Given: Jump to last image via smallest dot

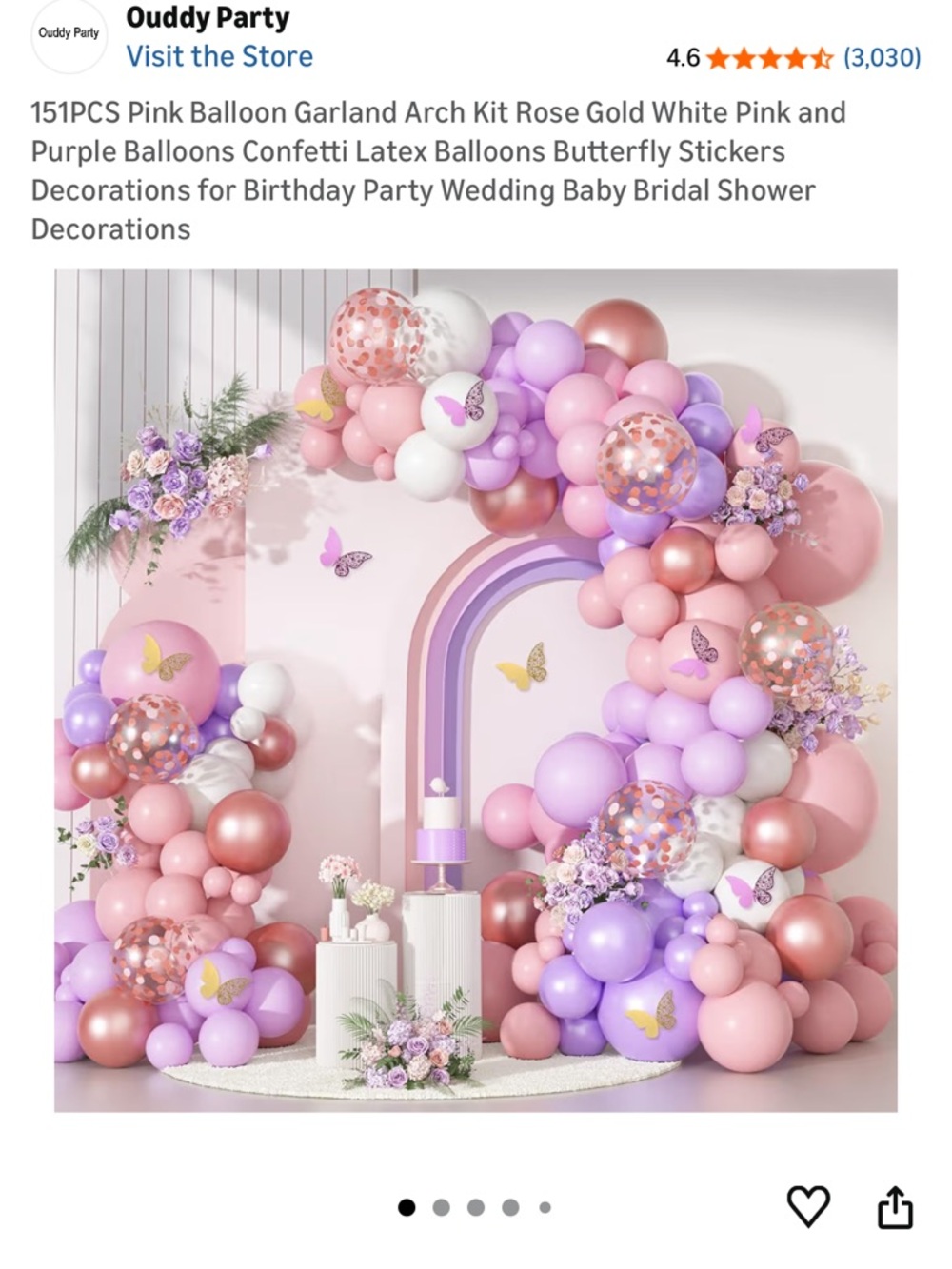Looking at the screenshot, I should 544,1205.
